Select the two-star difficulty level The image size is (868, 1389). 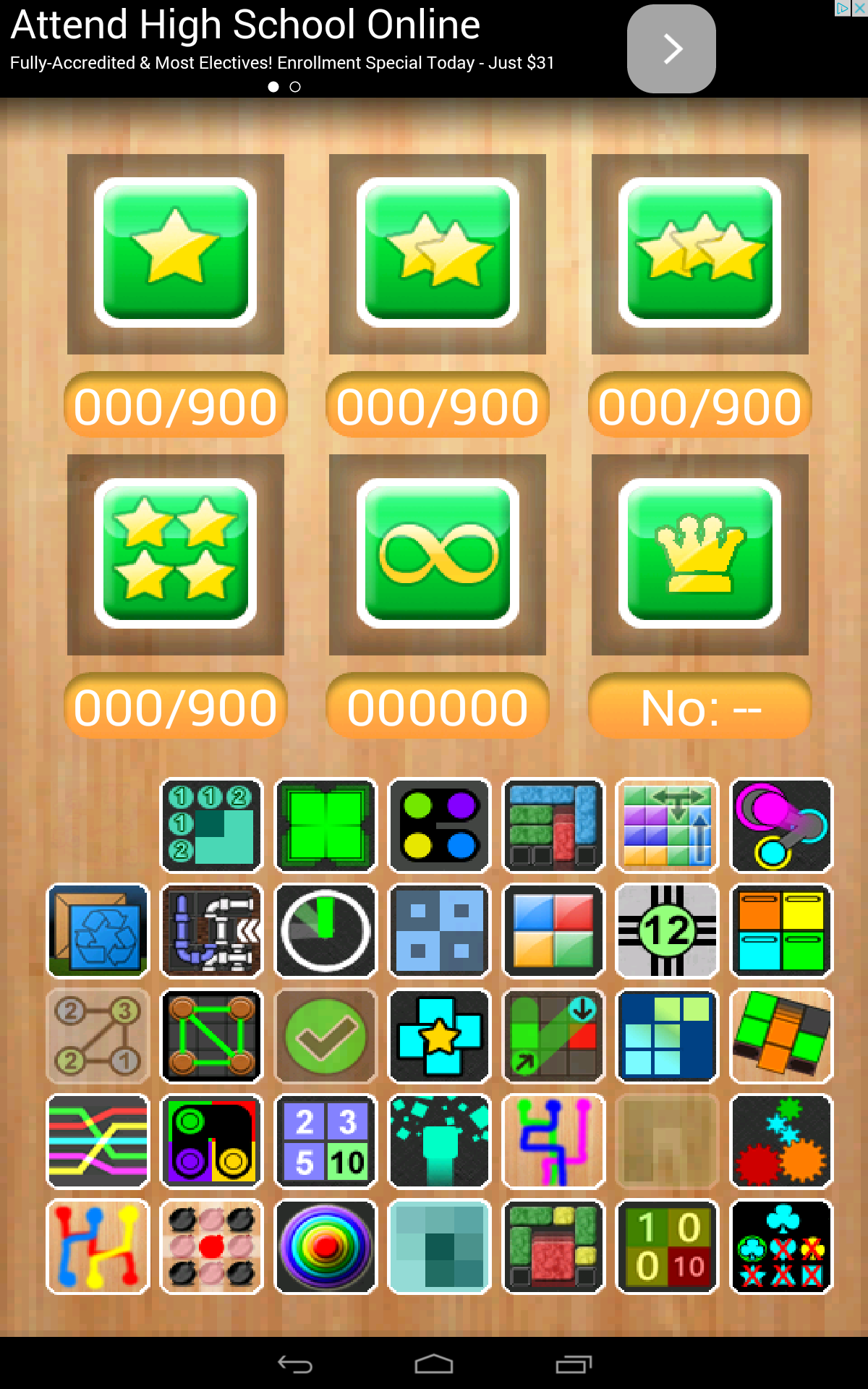tap(438, 253)
